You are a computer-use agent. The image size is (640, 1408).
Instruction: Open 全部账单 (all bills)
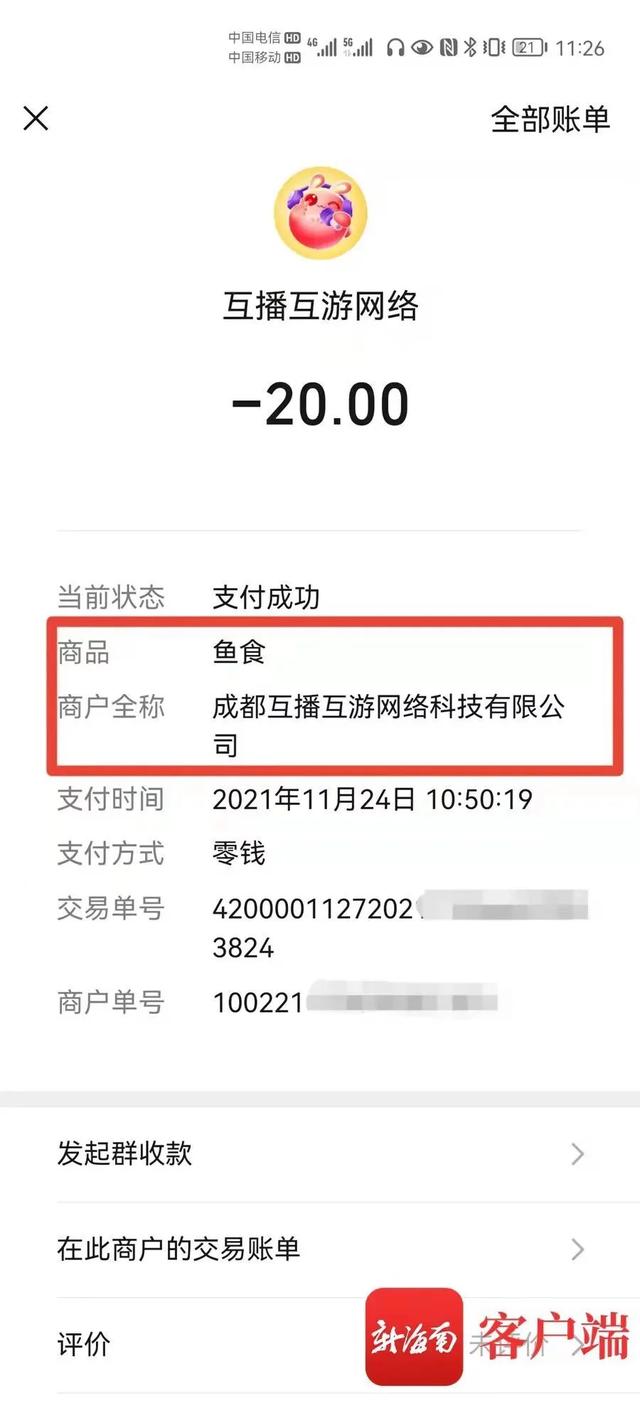549,119
